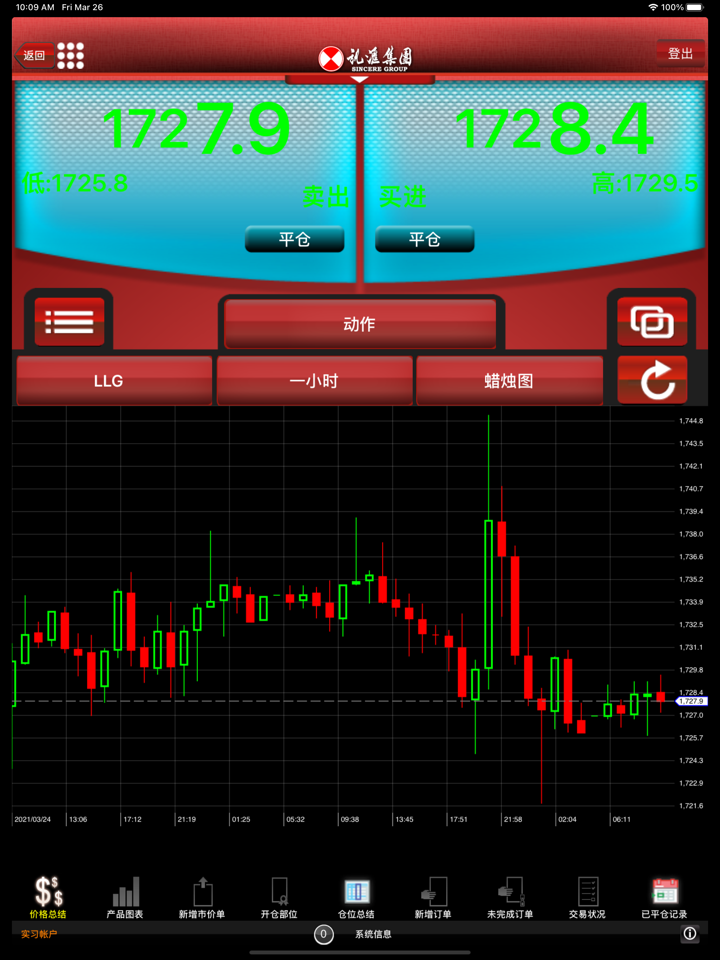Image resolution: width=720 pixels, height=960 pixels.
Task: Open the dotted grid menu icon
Action: tap(71, 56)
